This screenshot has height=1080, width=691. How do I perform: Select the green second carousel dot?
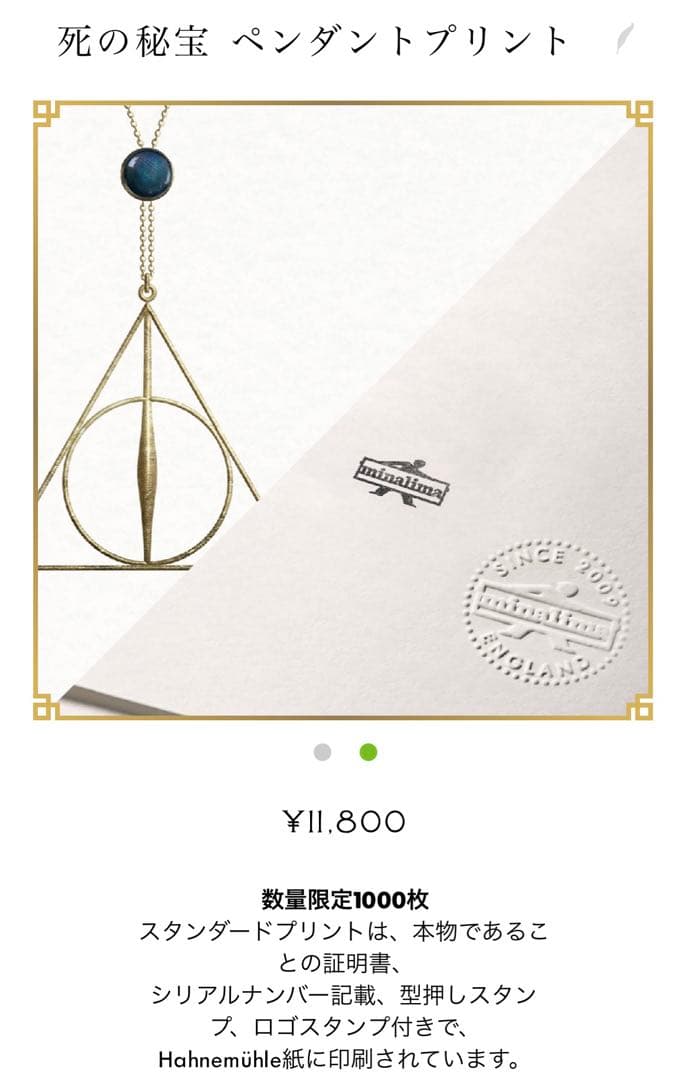click(368, 753)
